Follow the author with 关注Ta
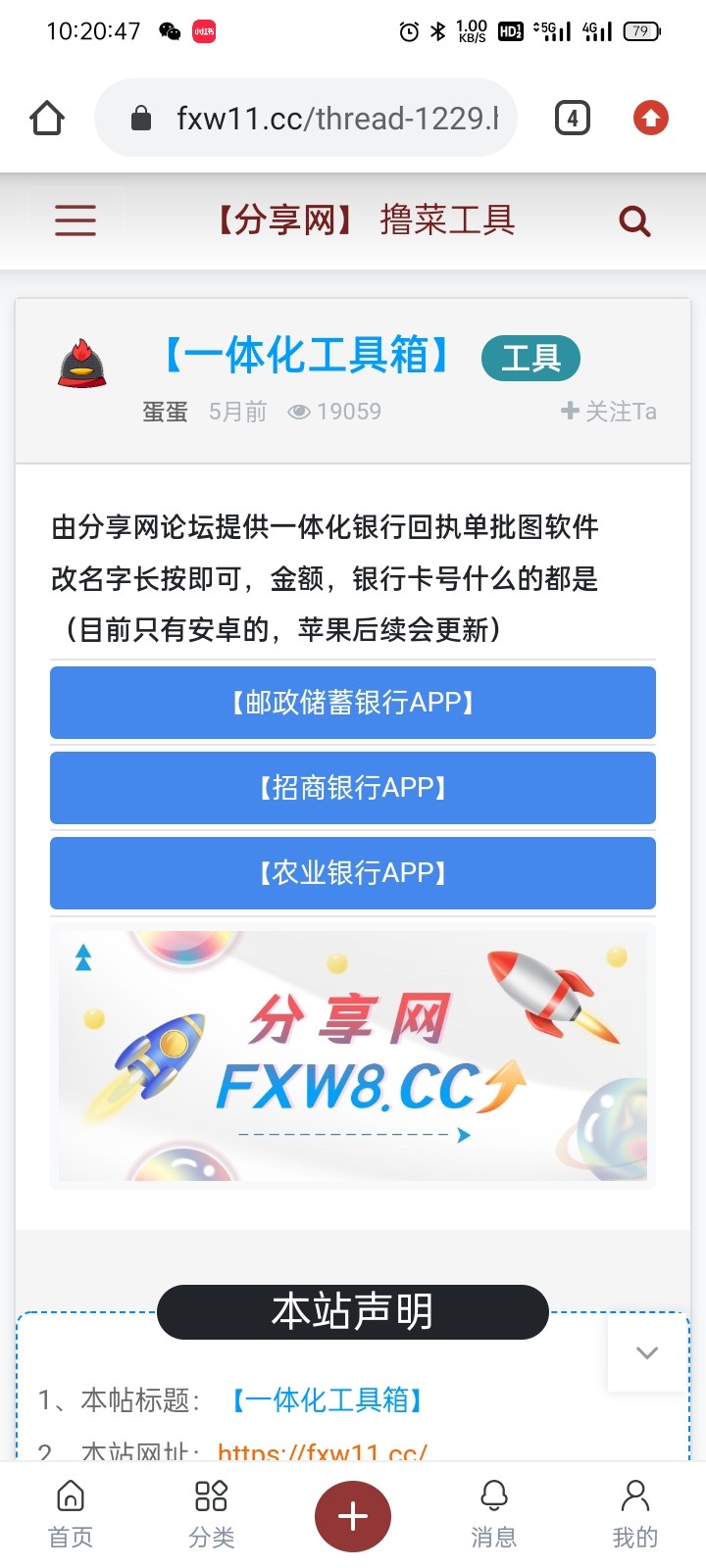The width and height of the screenshot is (706, 1568). (x=609, y=412)
